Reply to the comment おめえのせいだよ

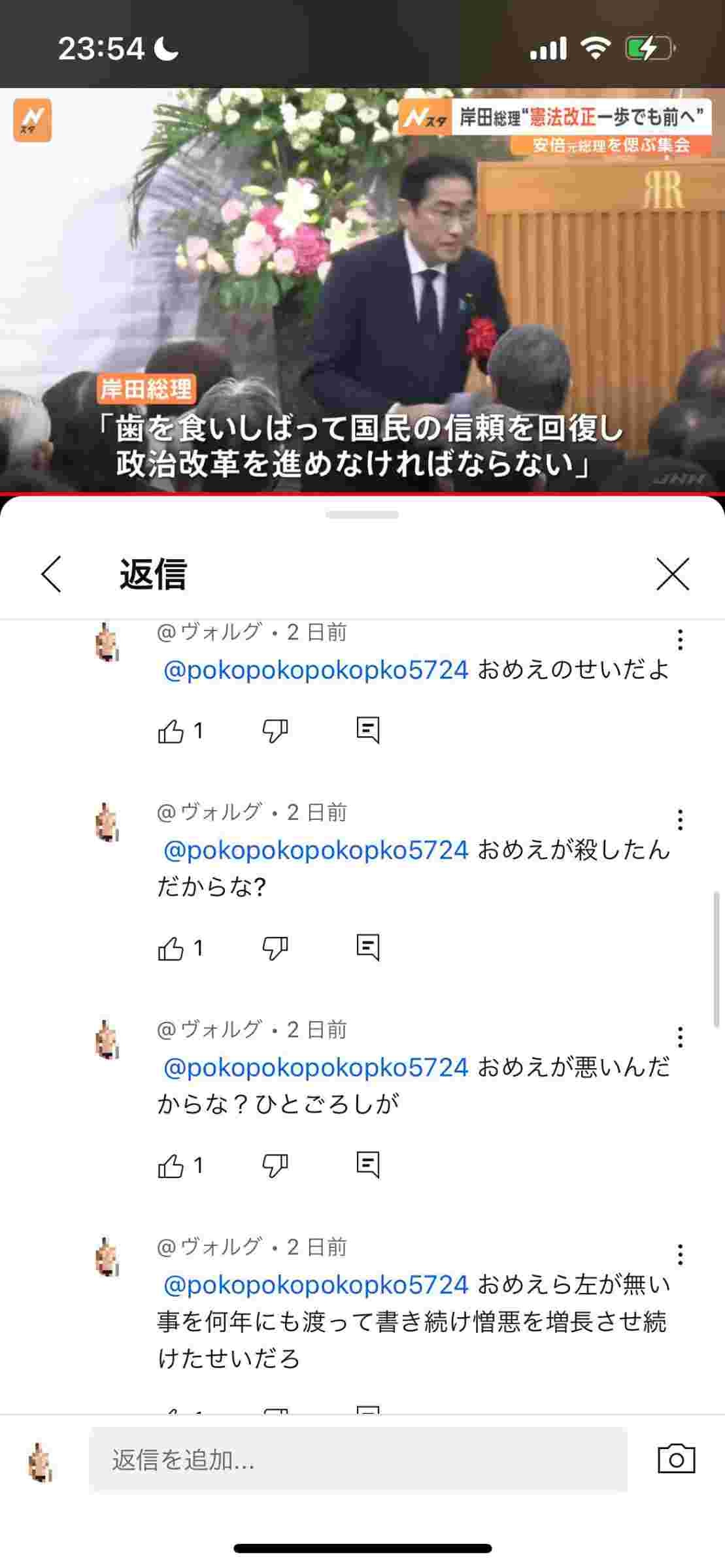tap(368, 730)
